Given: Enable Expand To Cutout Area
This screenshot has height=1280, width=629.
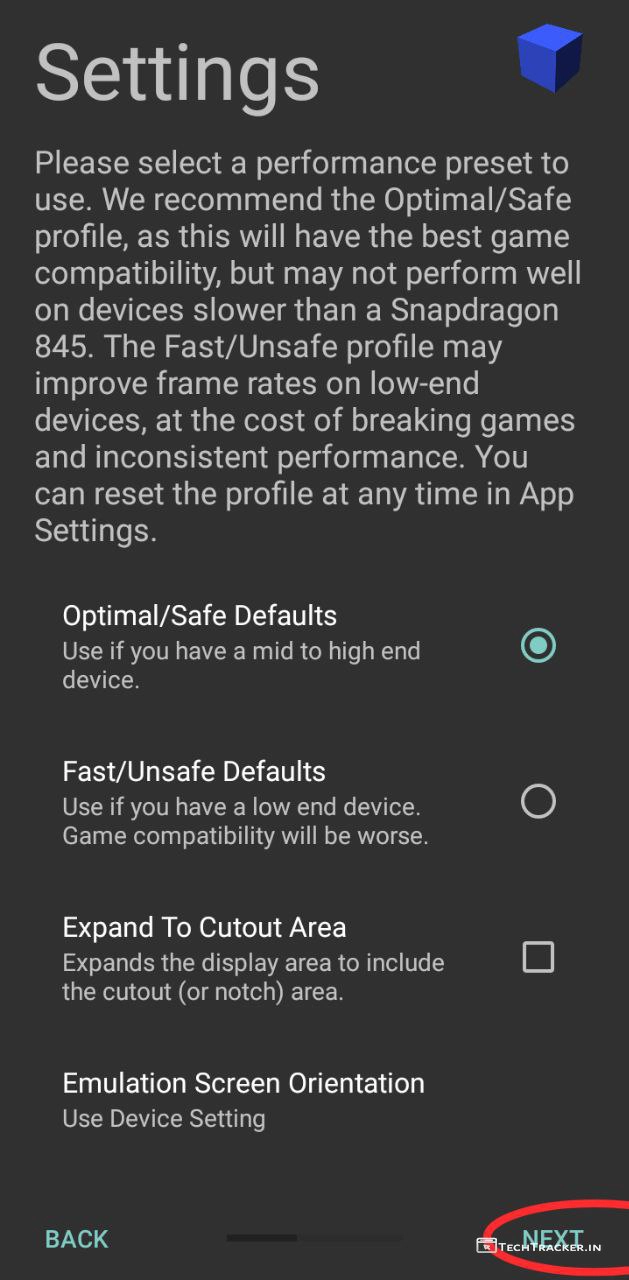Looking at the screenshot, I should pos(538,957).
